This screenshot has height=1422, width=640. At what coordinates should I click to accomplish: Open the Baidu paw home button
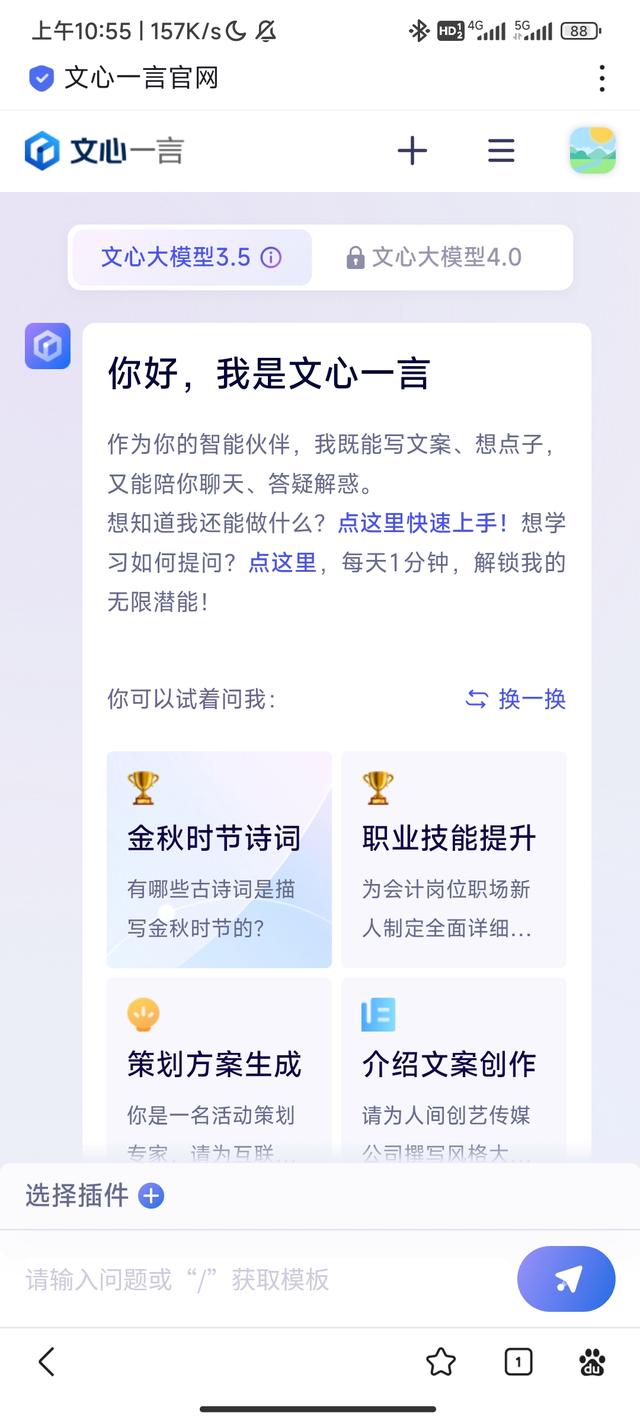pos(592,1361)
